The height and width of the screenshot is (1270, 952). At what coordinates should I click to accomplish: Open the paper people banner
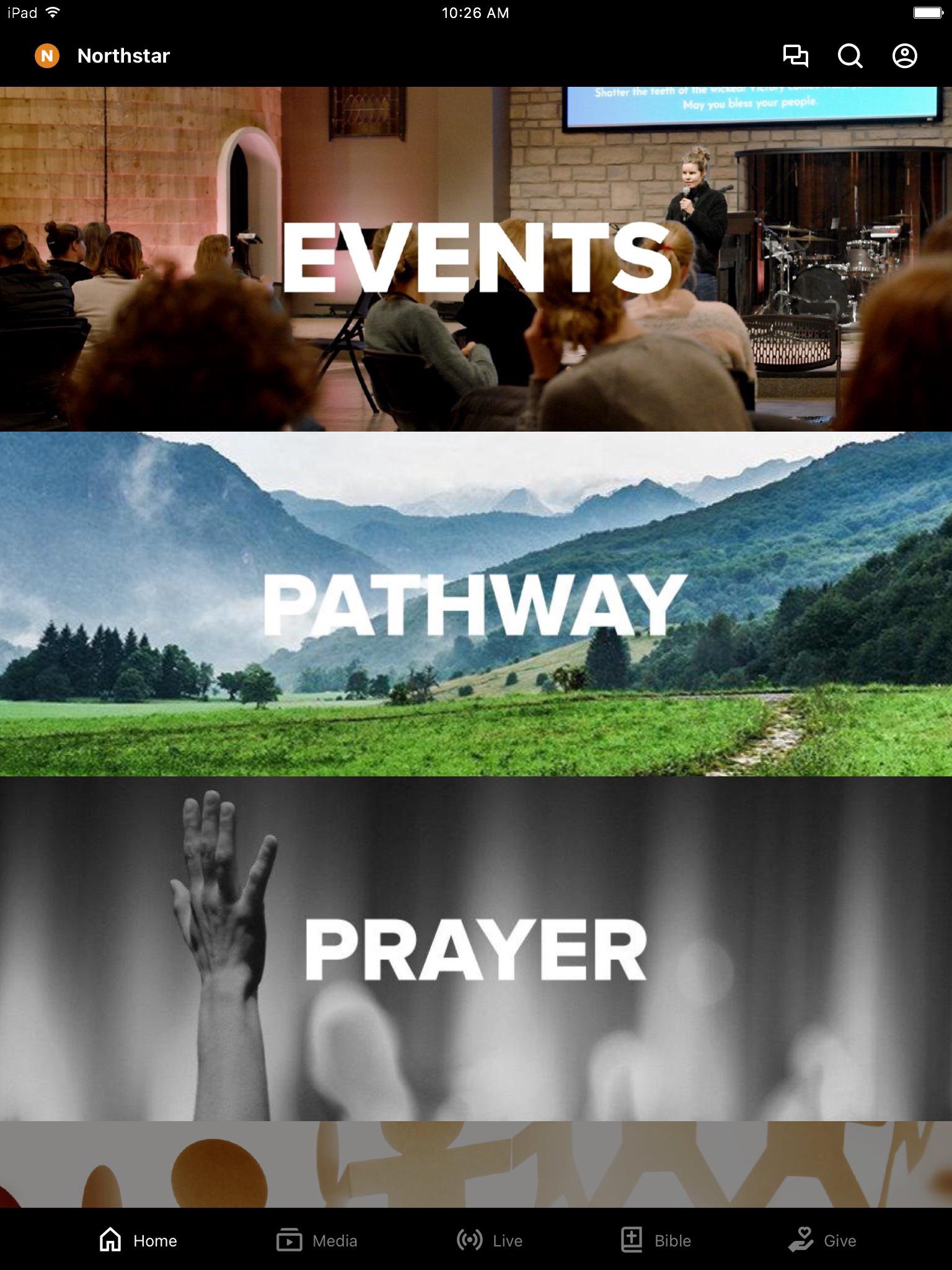click(476, 1164)
